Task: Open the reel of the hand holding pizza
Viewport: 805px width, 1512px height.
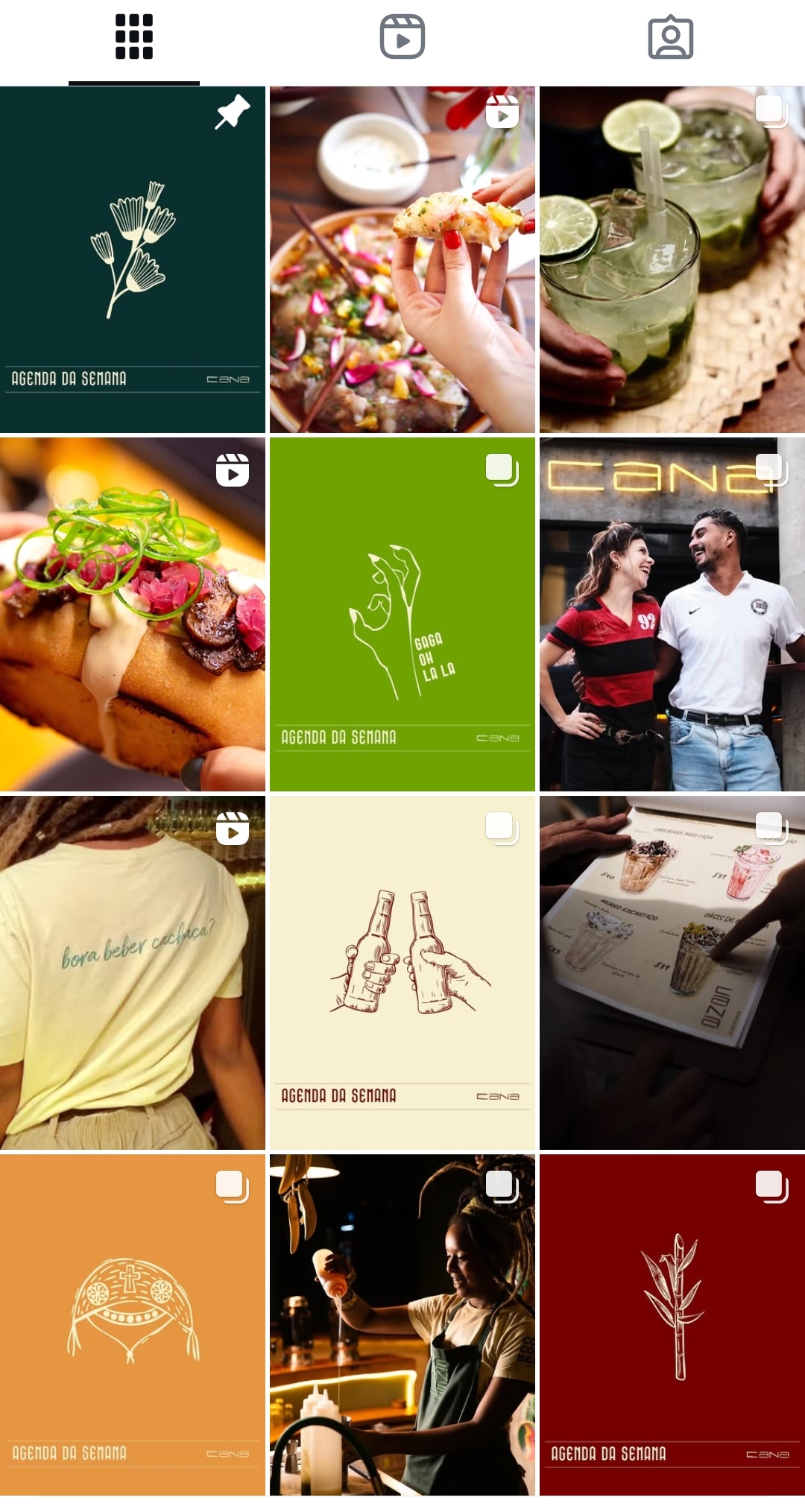Action: pos(402,259)
